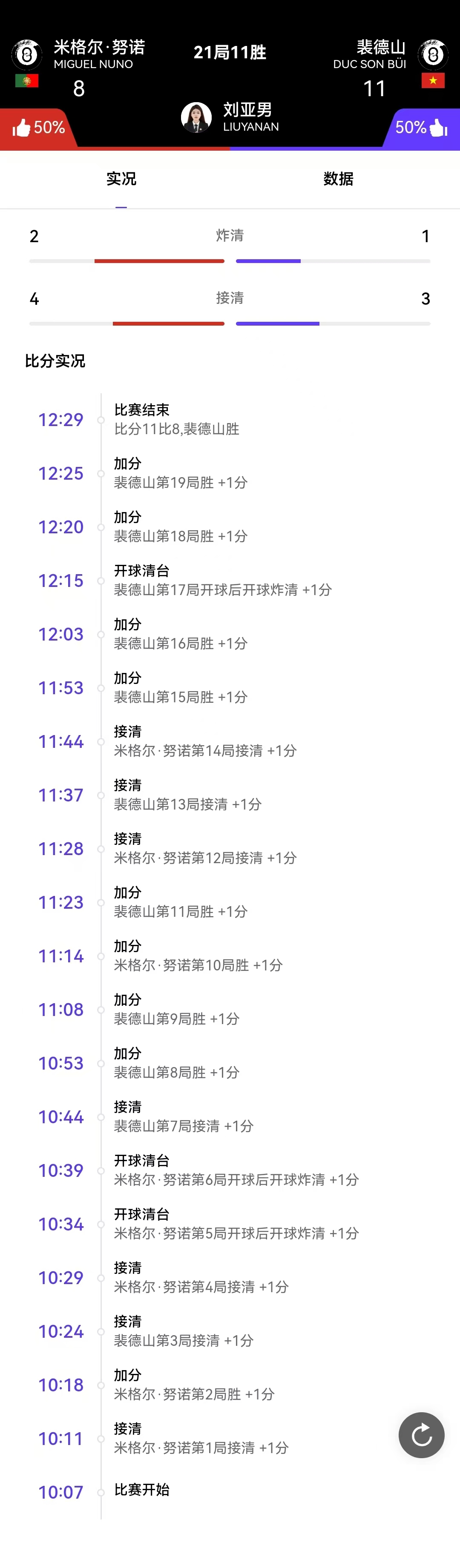Refresh the live score feed

(421, 1435)
